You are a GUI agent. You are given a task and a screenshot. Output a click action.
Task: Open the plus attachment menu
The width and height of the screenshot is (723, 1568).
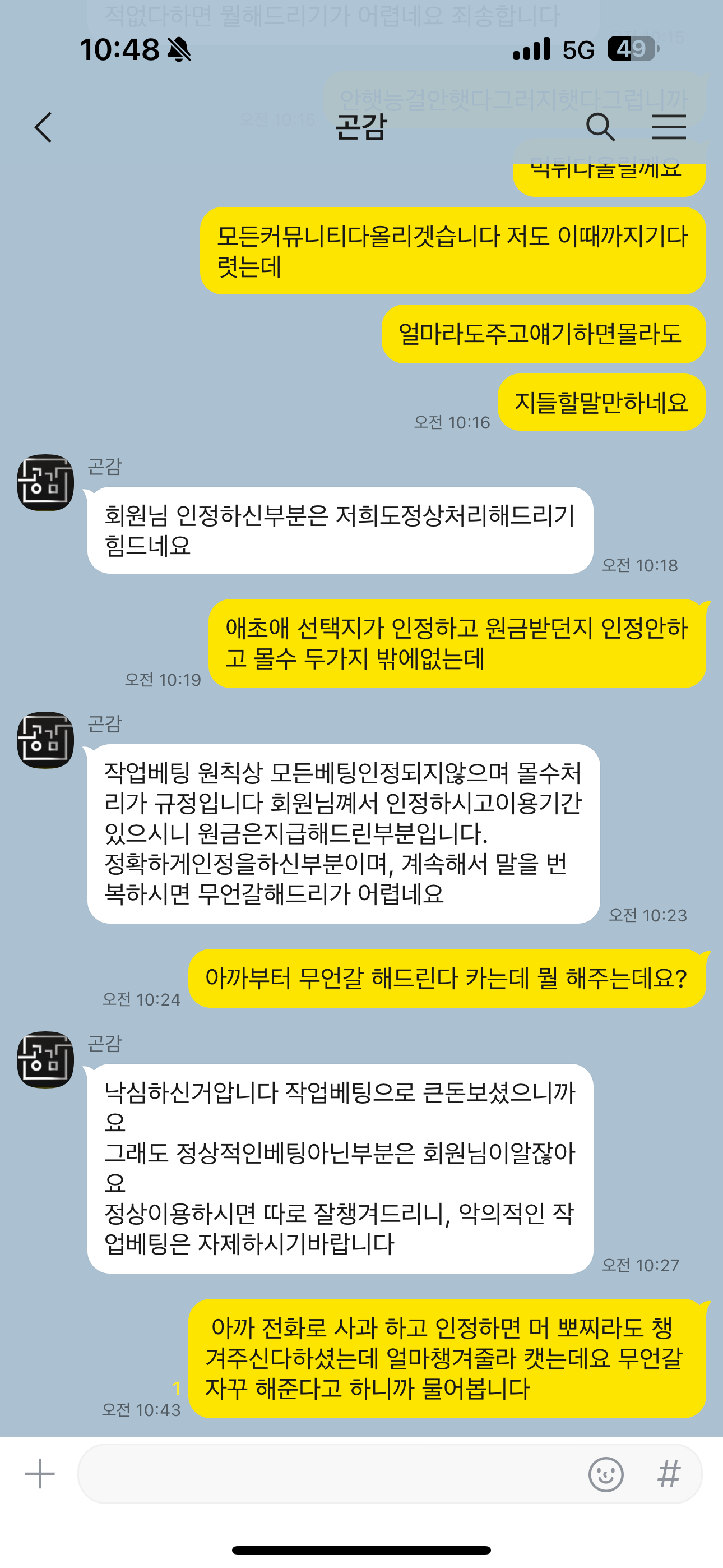pyautogui.click(x=40, y=1474)
